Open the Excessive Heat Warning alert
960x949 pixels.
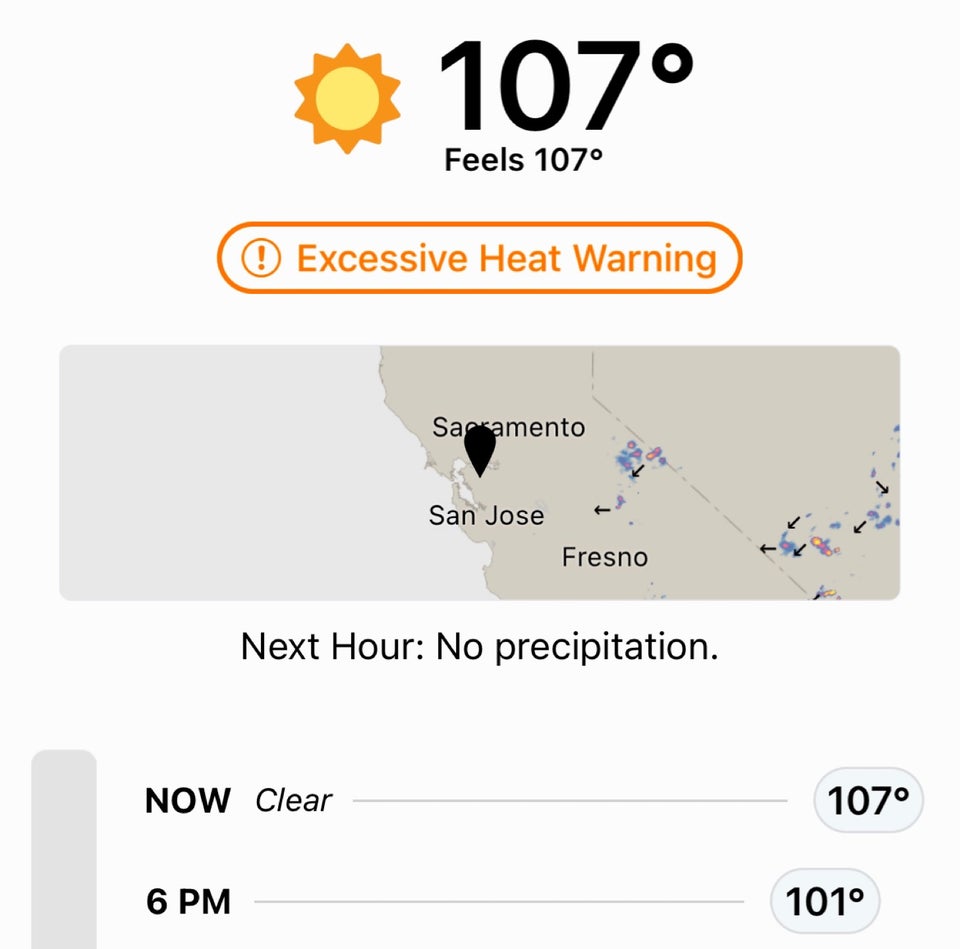tap(479, 258)
